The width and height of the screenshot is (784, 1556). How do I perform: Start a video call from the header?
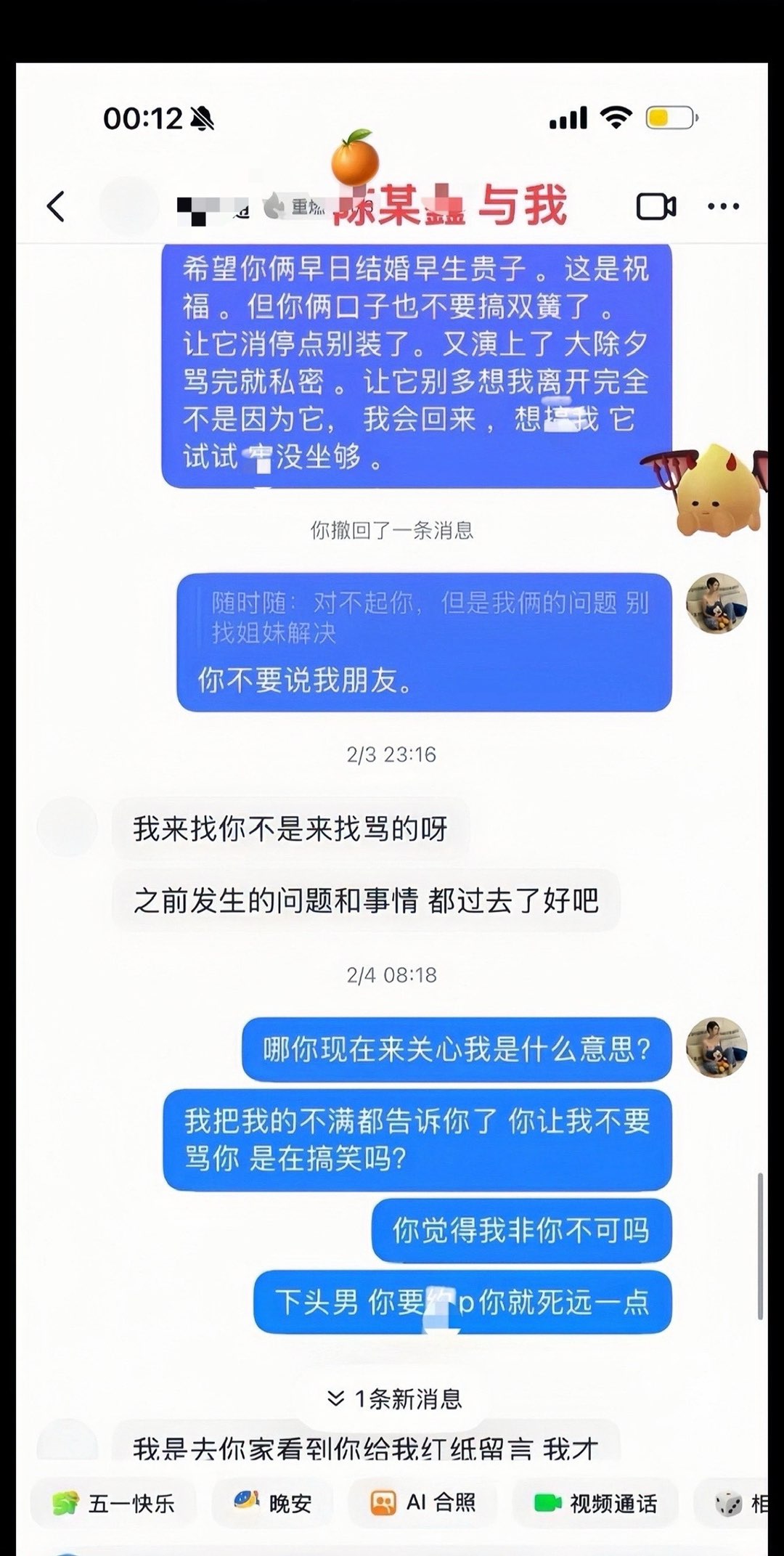[656, 207]
